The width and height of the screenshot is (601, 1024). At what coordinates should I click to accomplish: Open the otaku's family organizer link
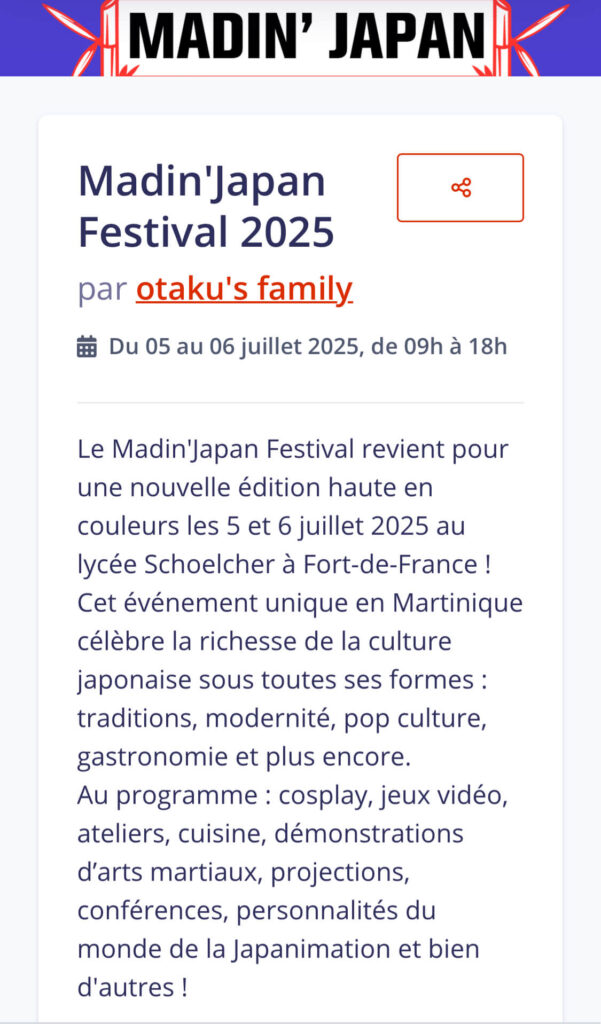coord(244,289)
